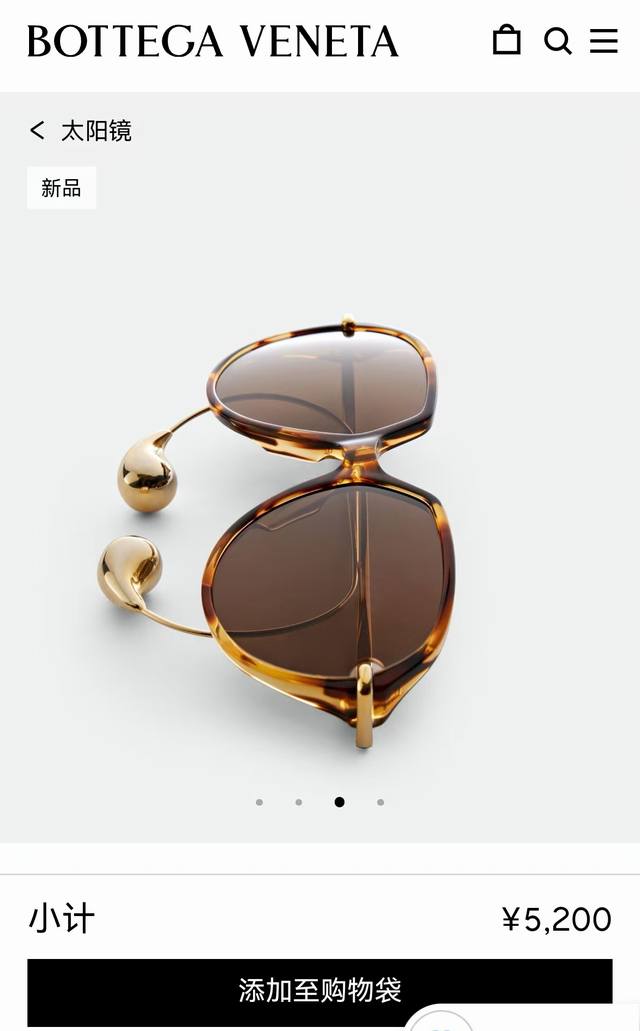
Task: Open the shopping bag
Action: pyautogui.click(x=507, y=40)
